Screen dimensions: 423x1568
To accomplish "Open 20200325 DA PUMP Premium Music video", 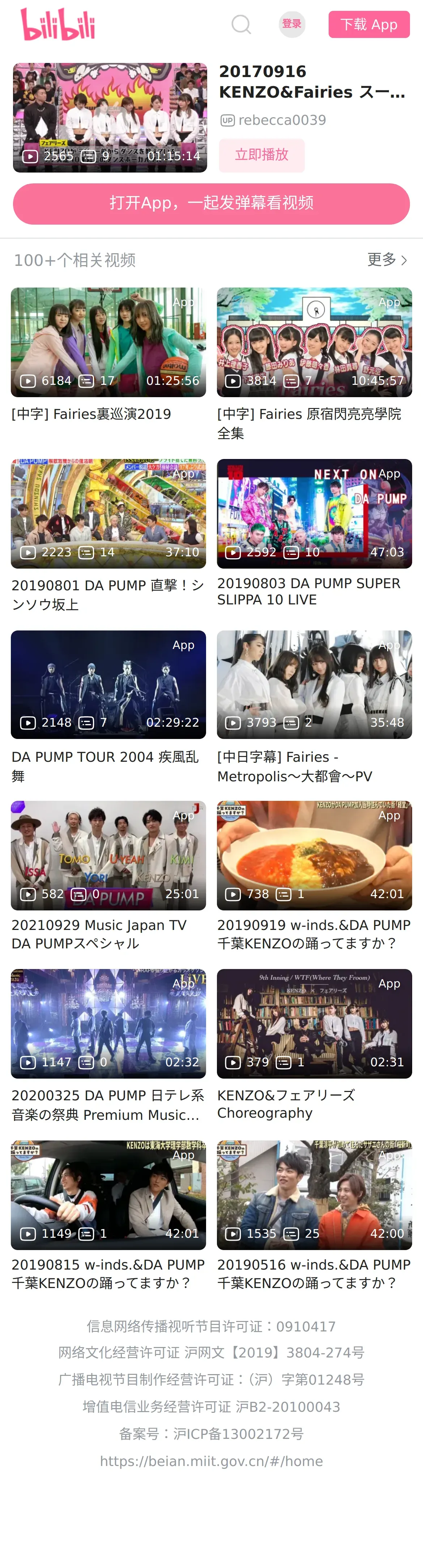I will pos(108,1024).
